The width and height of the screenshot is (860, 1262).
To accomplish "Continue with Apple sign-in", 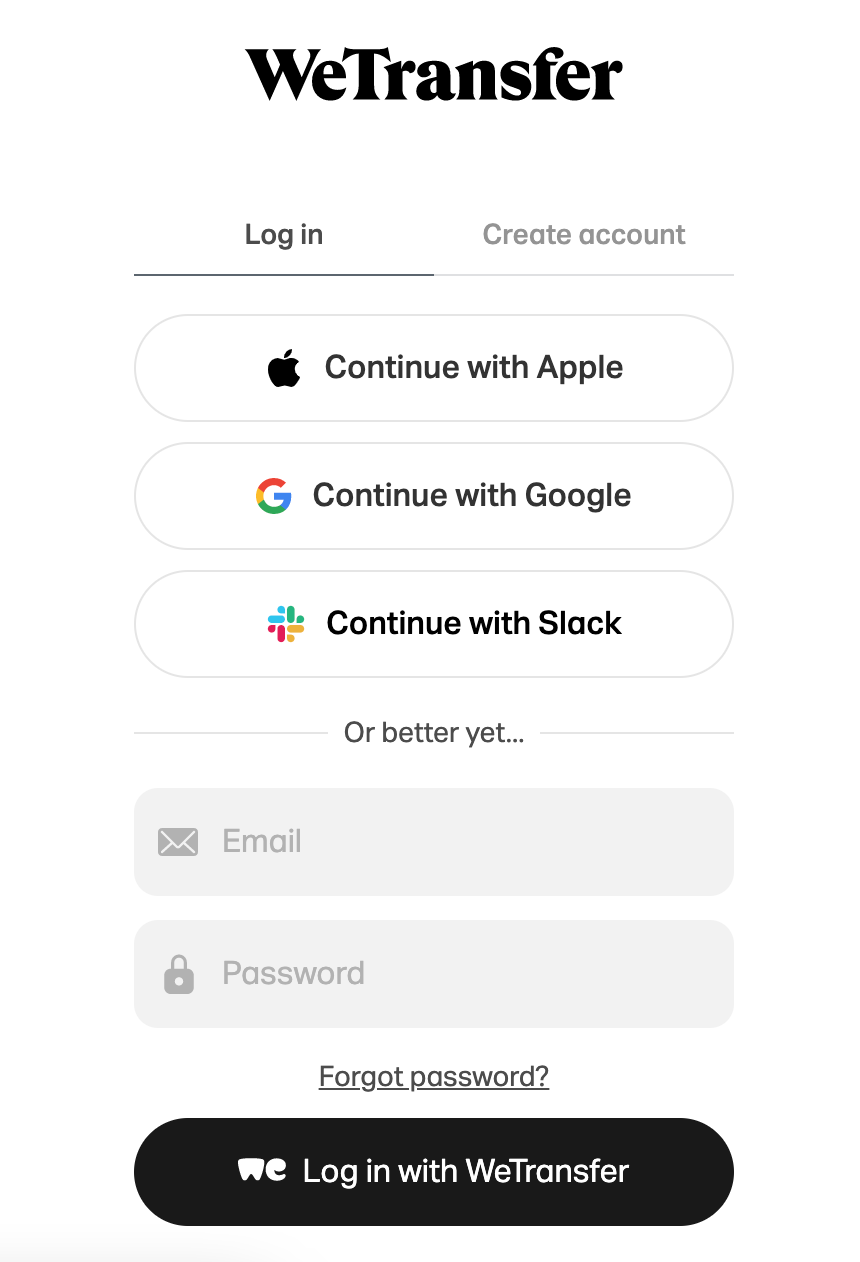I will pos(434,368).
